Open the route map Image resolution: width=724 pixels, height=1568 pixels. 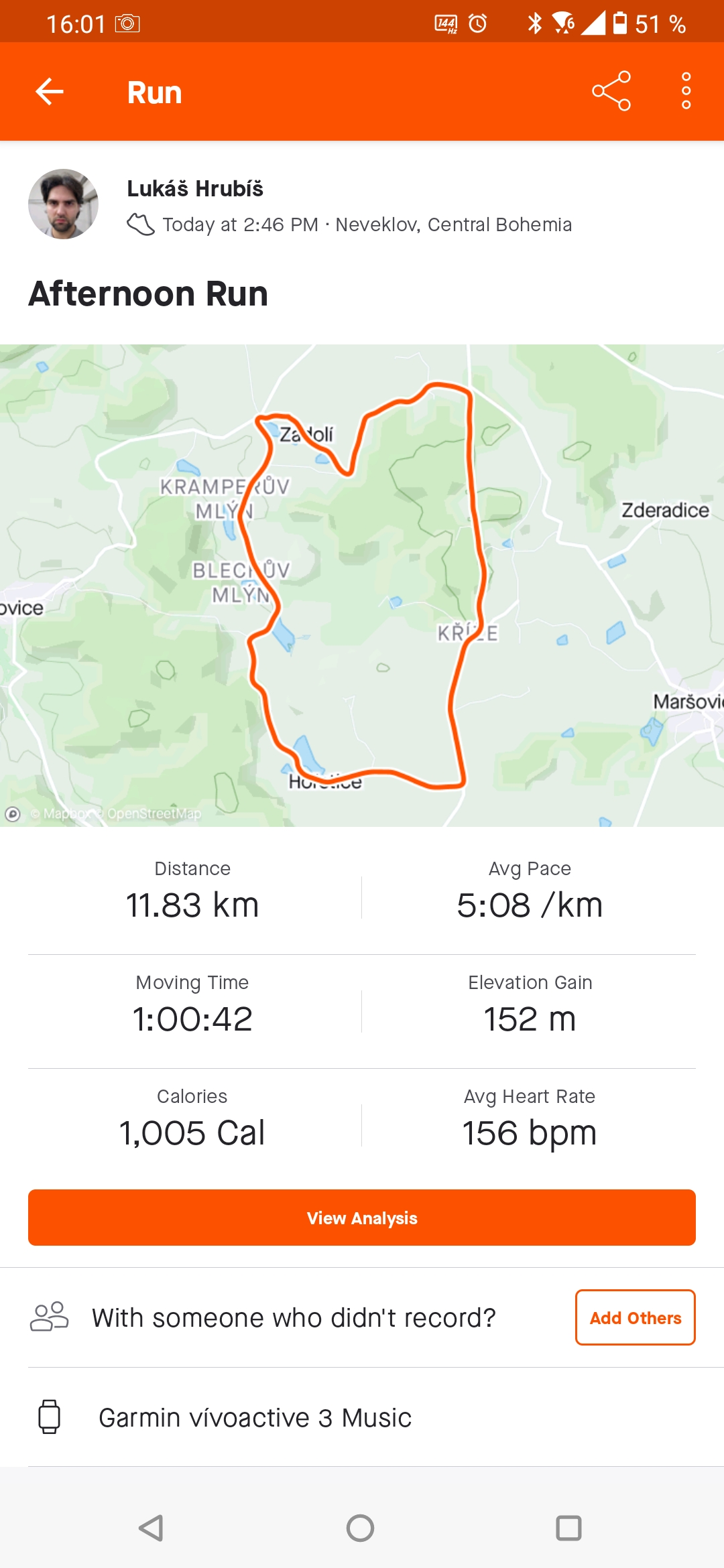pyautogui.click(x=362, y=585)
